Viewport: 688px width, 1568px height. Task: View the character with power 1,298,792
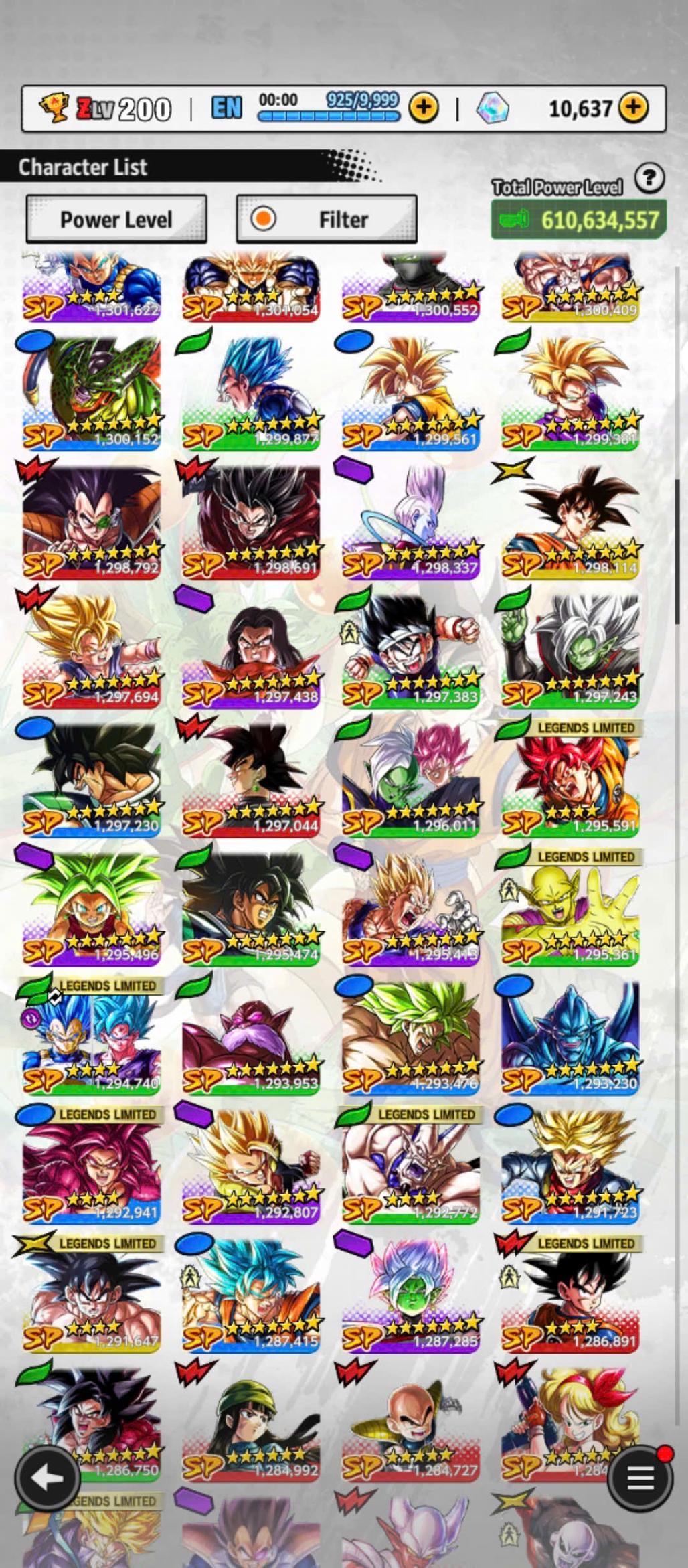[92, 522]
